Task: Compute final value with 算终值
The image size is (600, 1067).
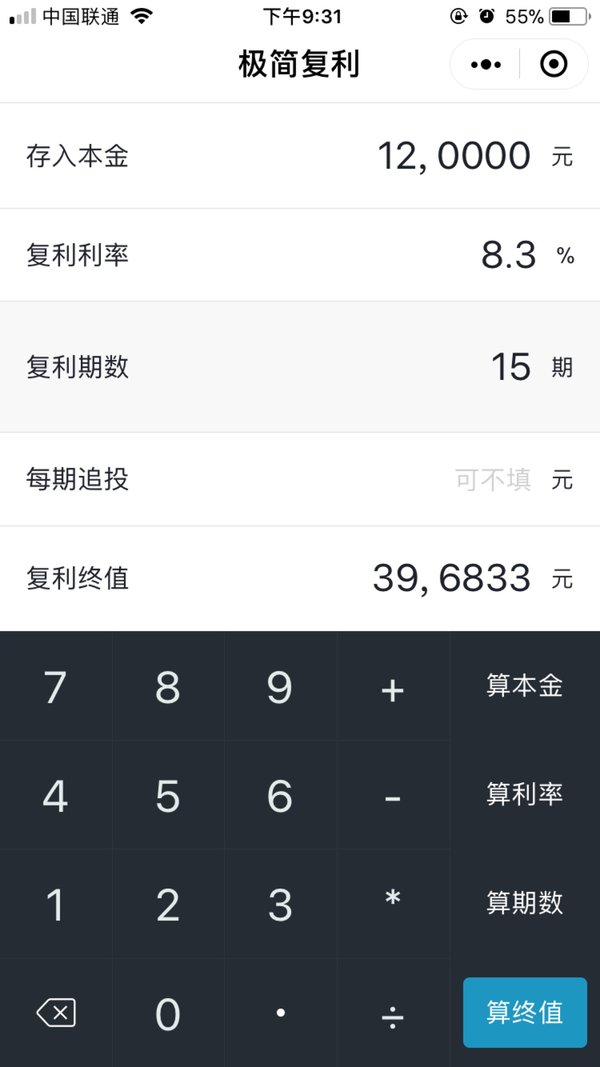Action: pyautogui.click(x=524, y=1013)
